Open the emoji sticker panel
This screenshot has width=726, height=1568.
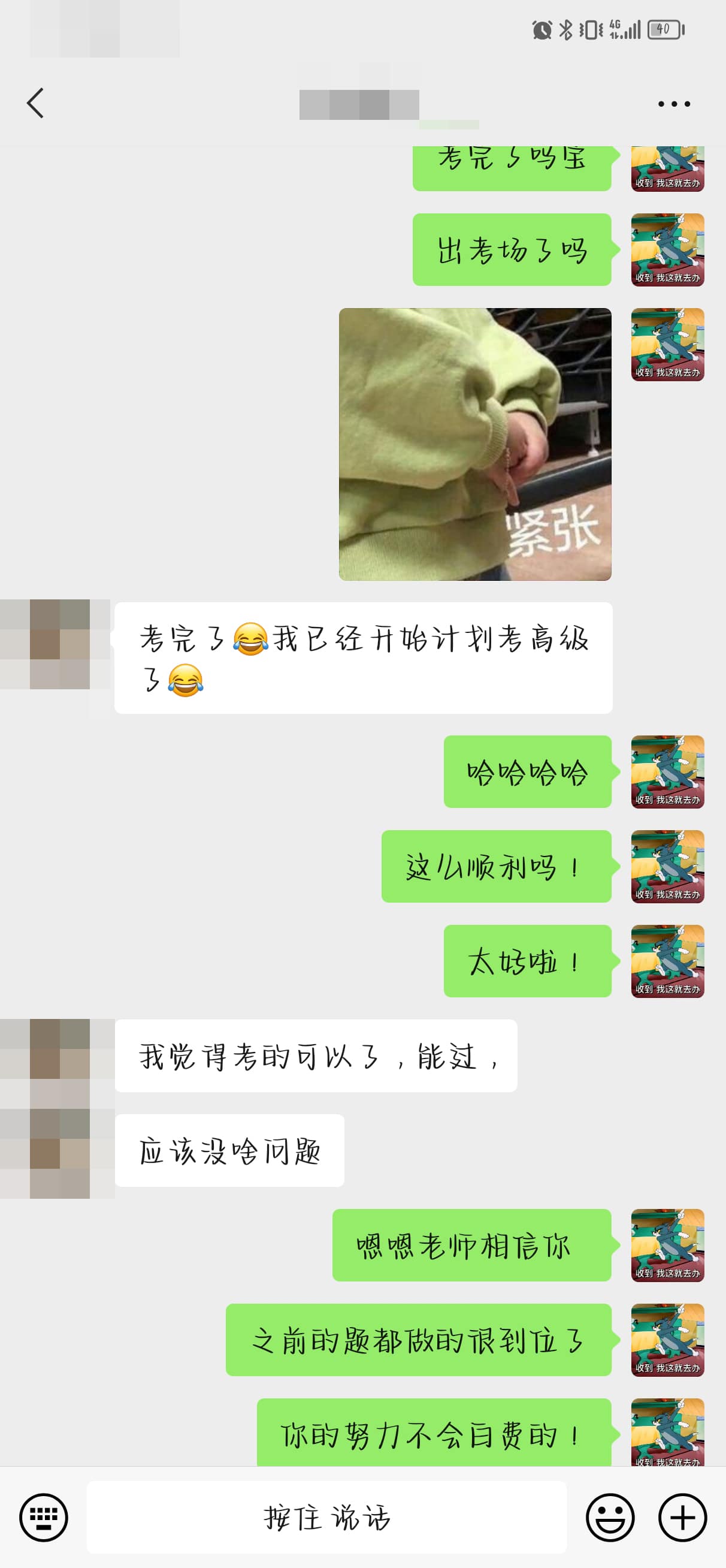point(610,1517)
